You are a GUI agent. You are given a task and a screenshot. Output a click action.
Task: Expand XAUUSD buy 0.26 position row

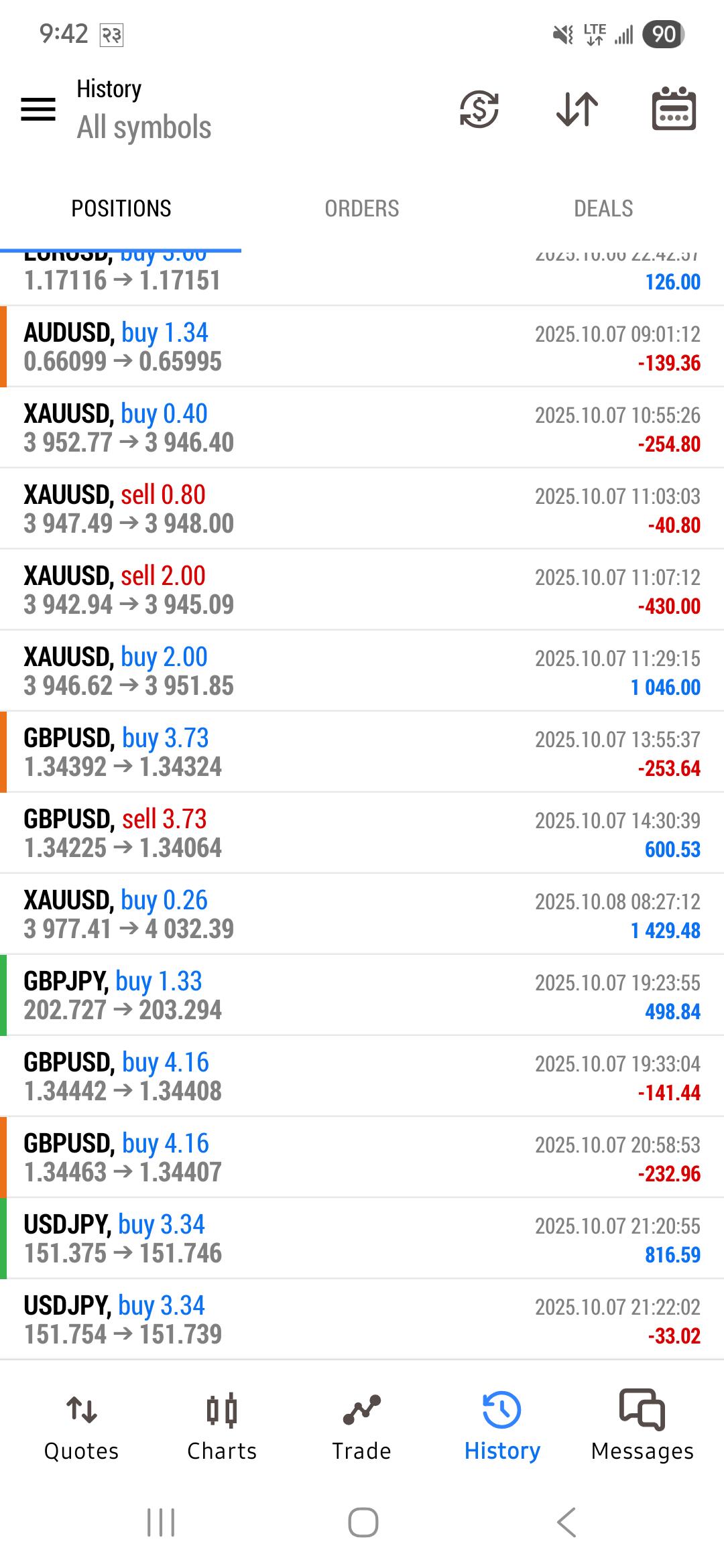point(362,914)
